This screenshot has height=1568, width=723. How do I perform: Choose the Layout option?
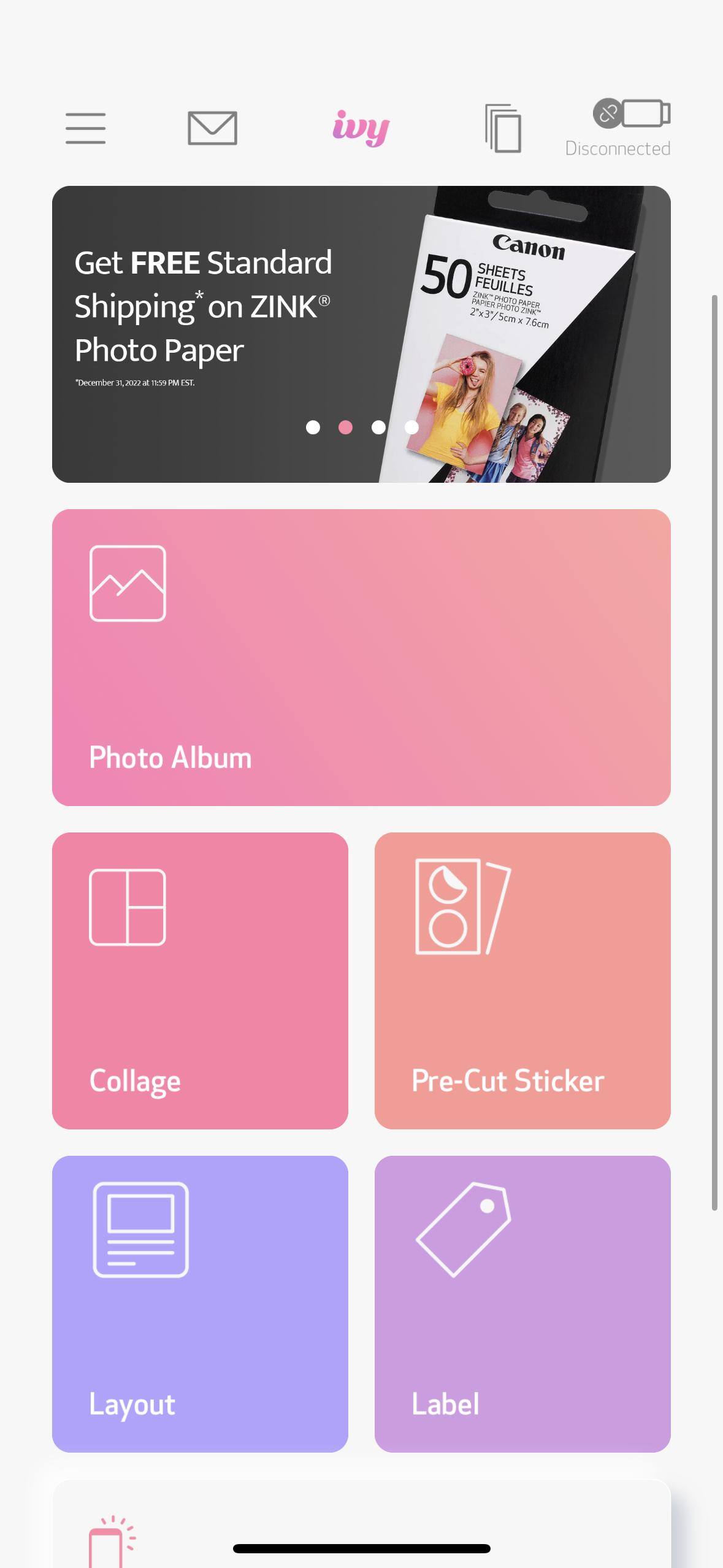(x=200, y=1304)
